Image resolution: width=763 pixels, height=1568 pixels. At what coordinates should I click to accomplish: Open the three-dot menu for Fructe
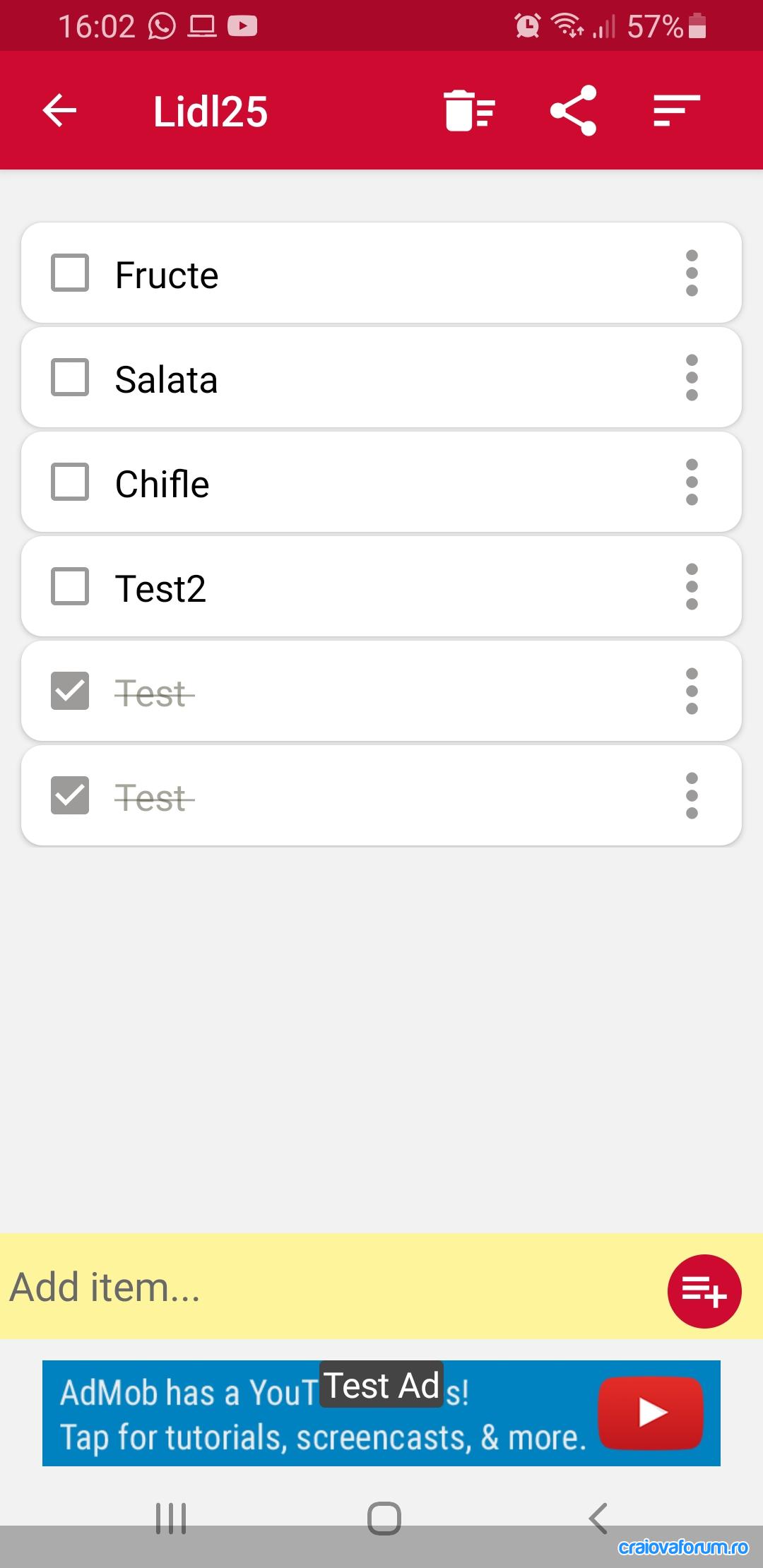692,273
